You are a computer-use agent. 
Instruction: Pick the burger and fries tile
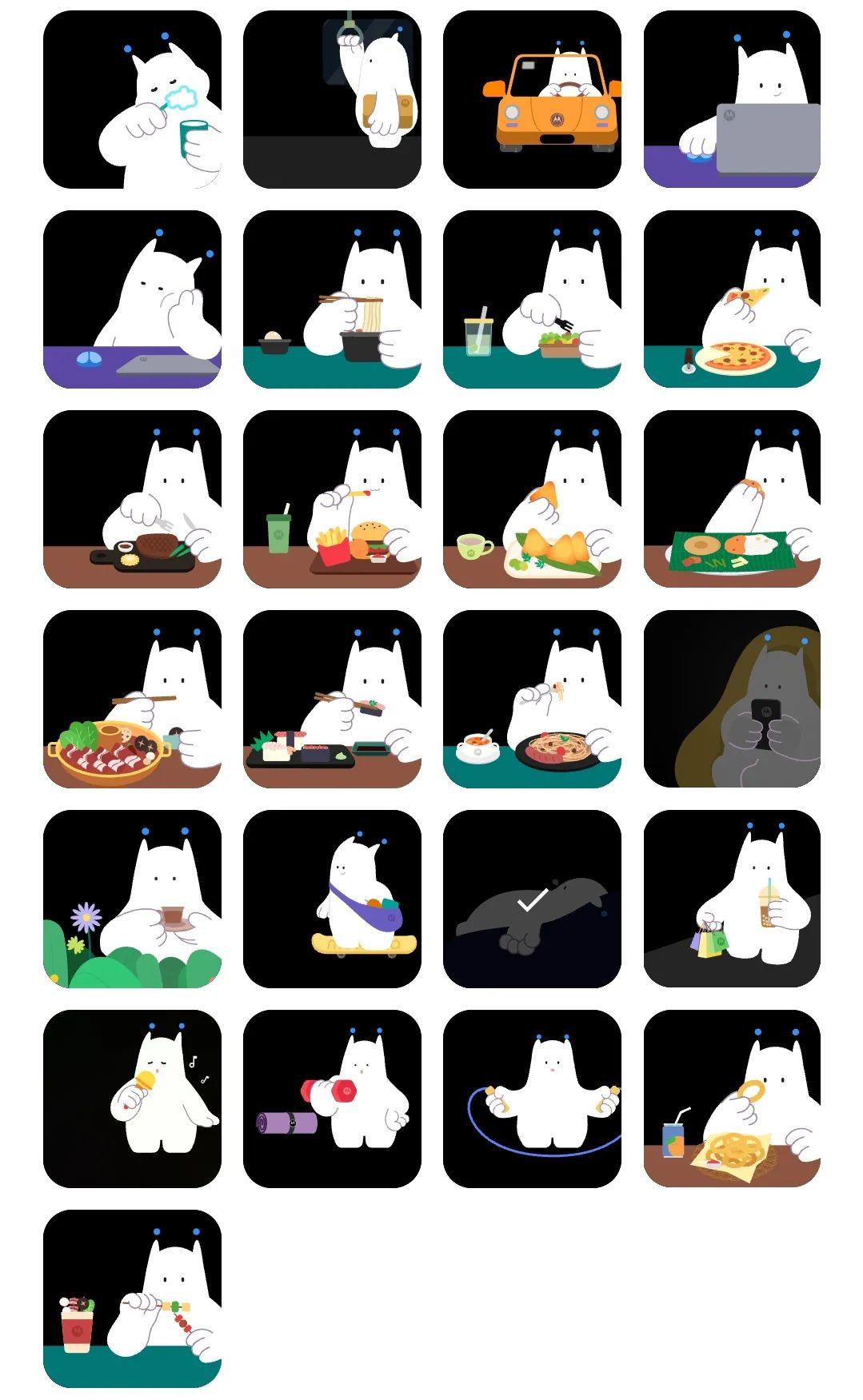click(332, 500)
